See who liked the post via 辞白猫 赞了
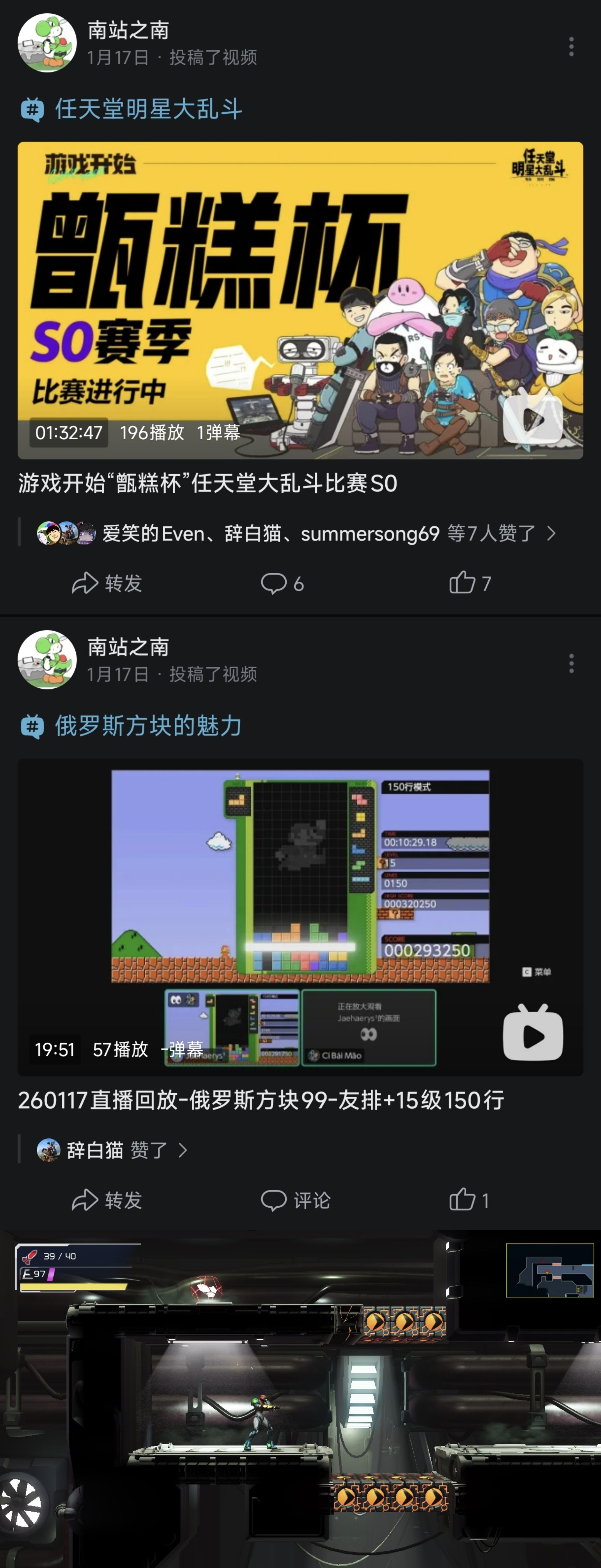Viewport: 601px width, 1568px height. (113, 1150)
